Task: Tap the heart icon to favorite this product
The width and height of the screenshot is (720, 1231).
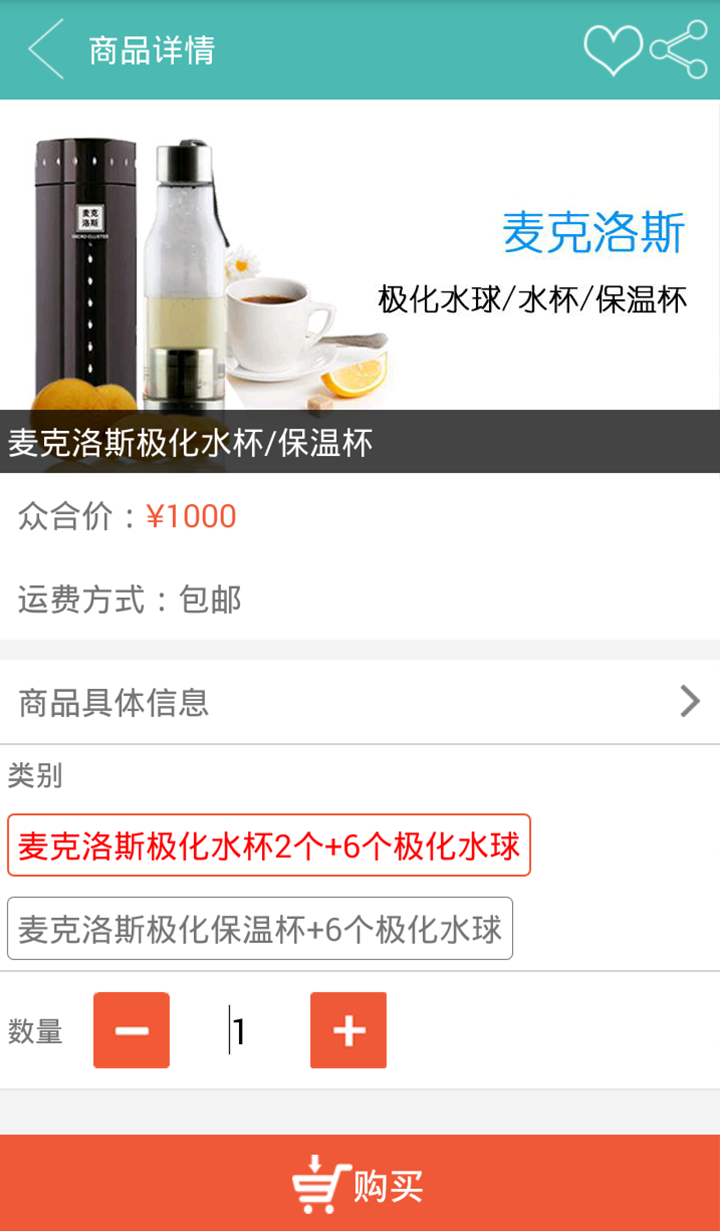Action: coord(613,47)
